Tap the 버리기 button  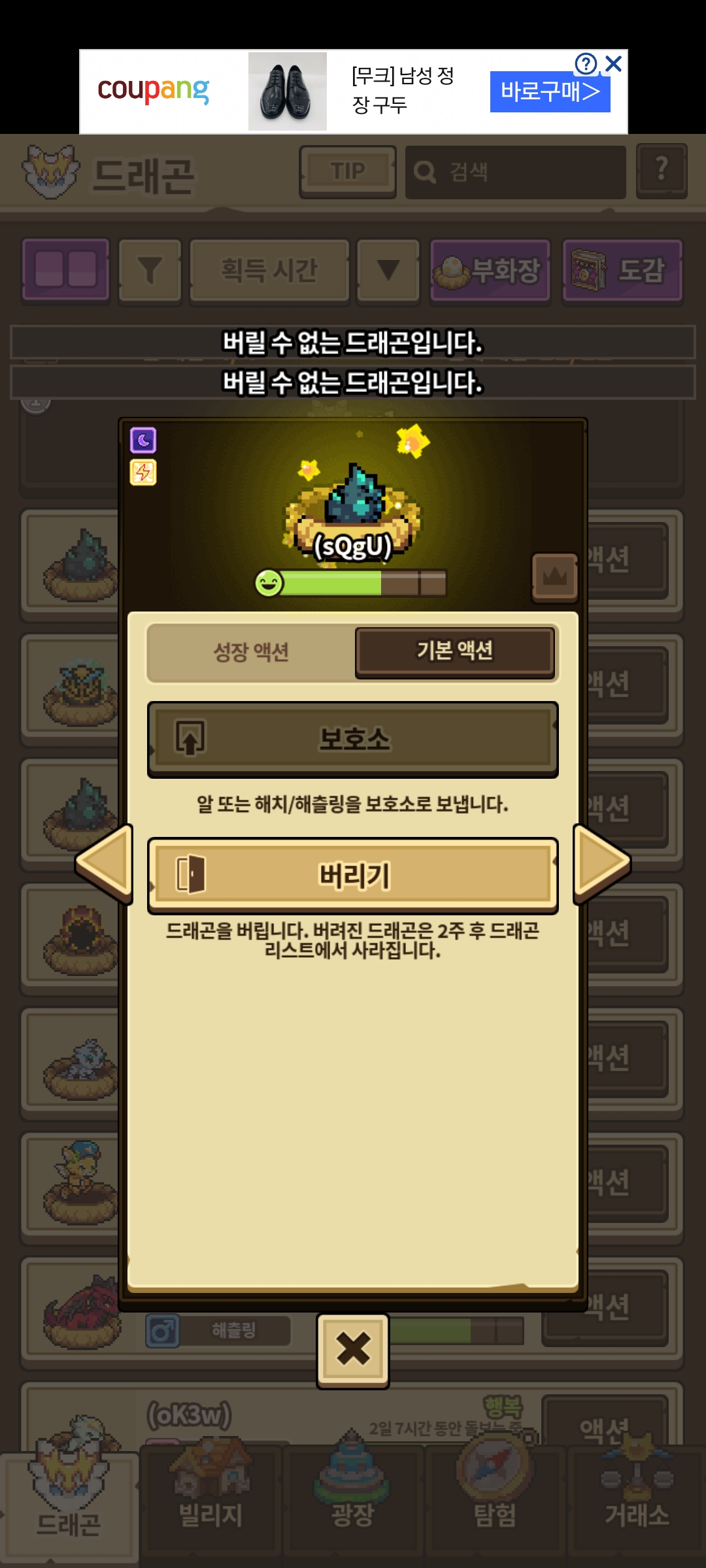[353, 875]
